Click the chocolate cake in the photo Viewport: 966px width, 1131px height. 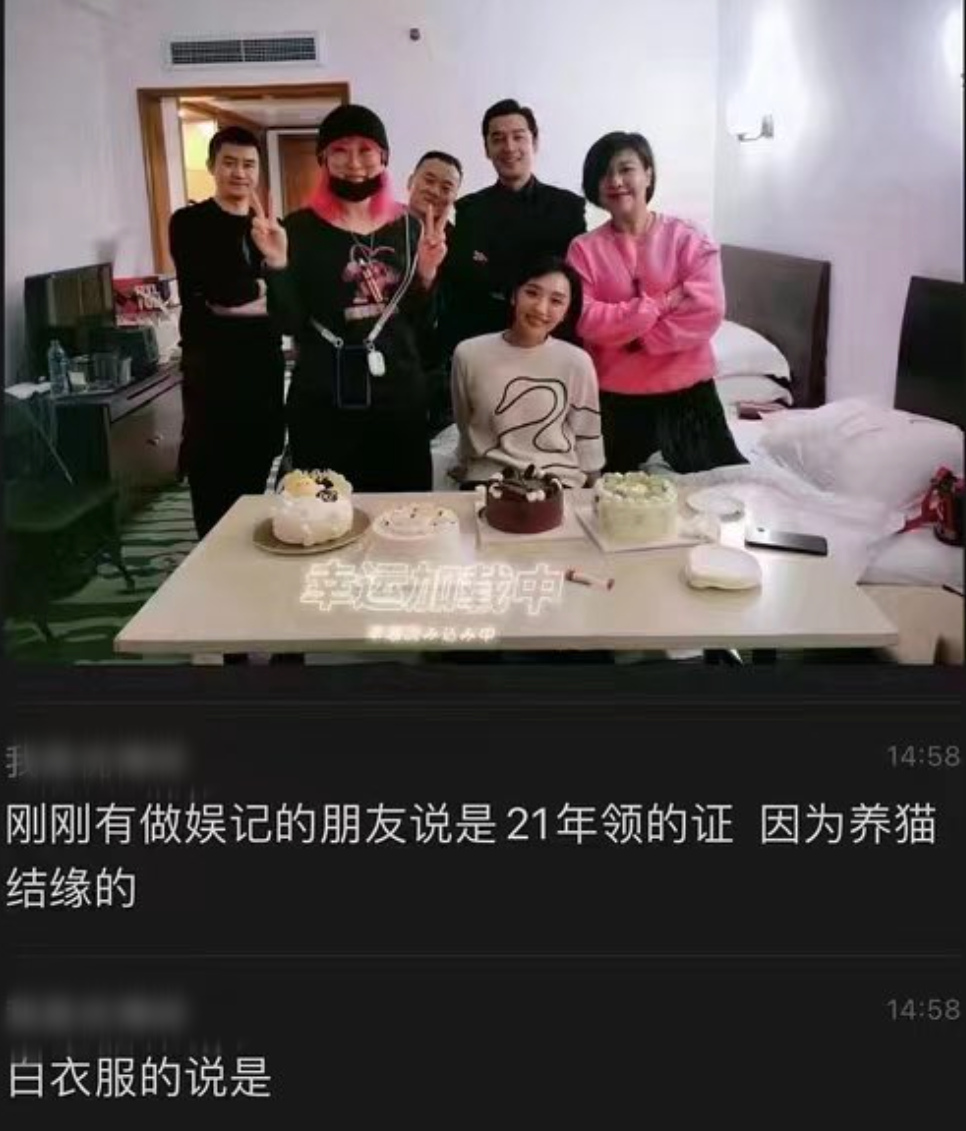click(x=524, y=505)
